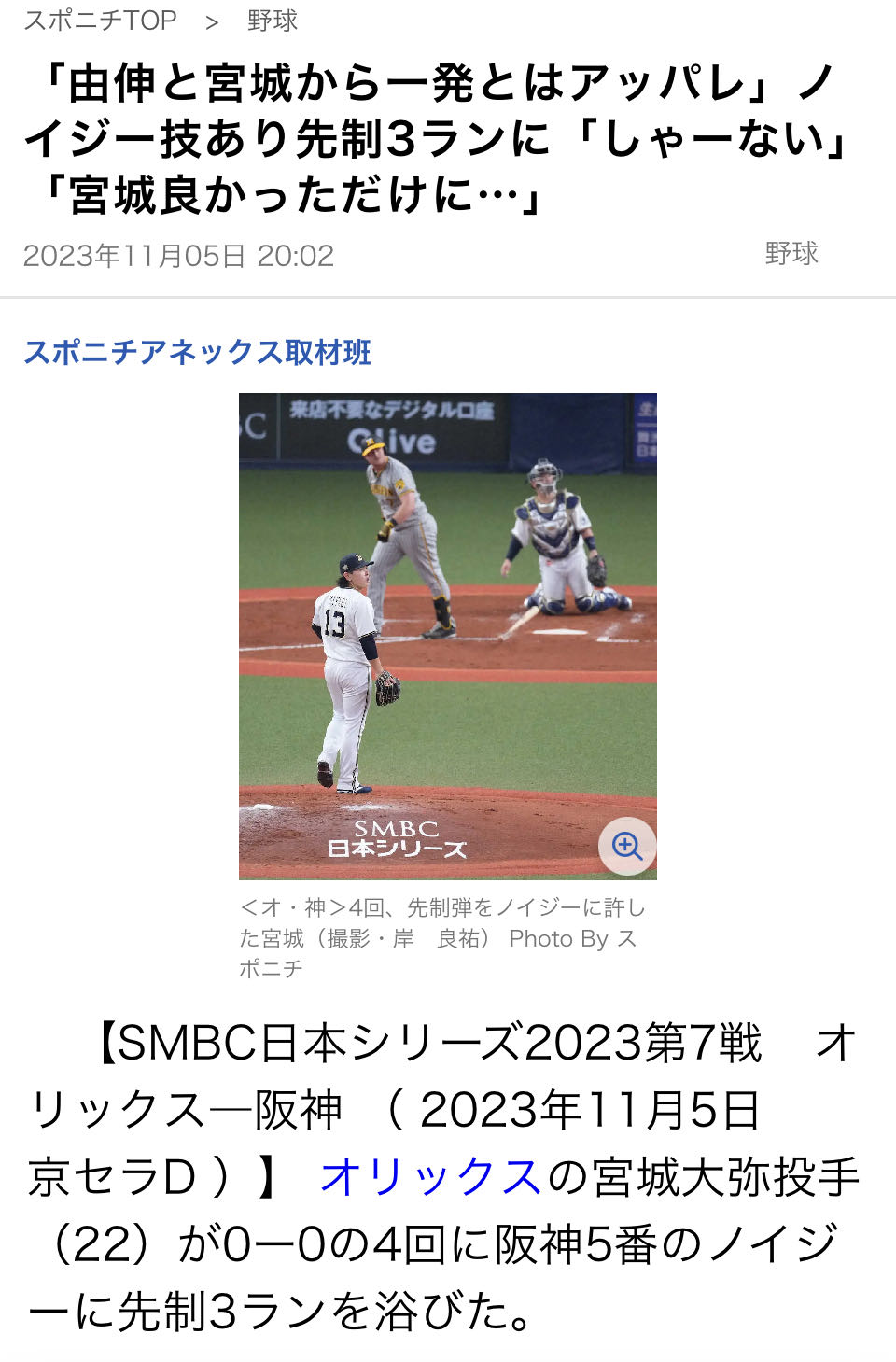The width and height of the screenshot is (896, 1362).
Task: Open スポニチアネックス取材班 author link
Action: [198, 352]
